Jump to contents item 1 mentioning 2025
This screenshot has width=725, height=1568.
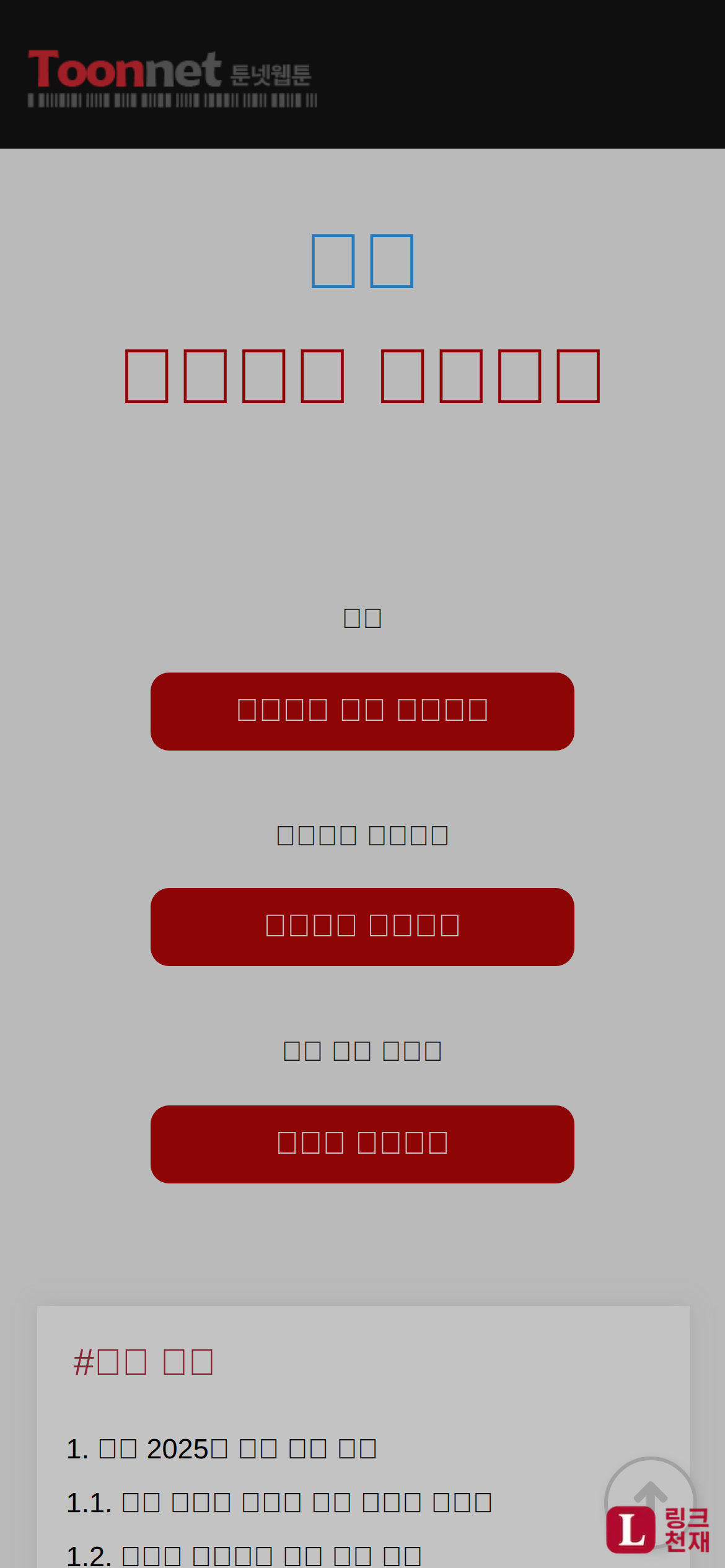tap(221, 1449)
